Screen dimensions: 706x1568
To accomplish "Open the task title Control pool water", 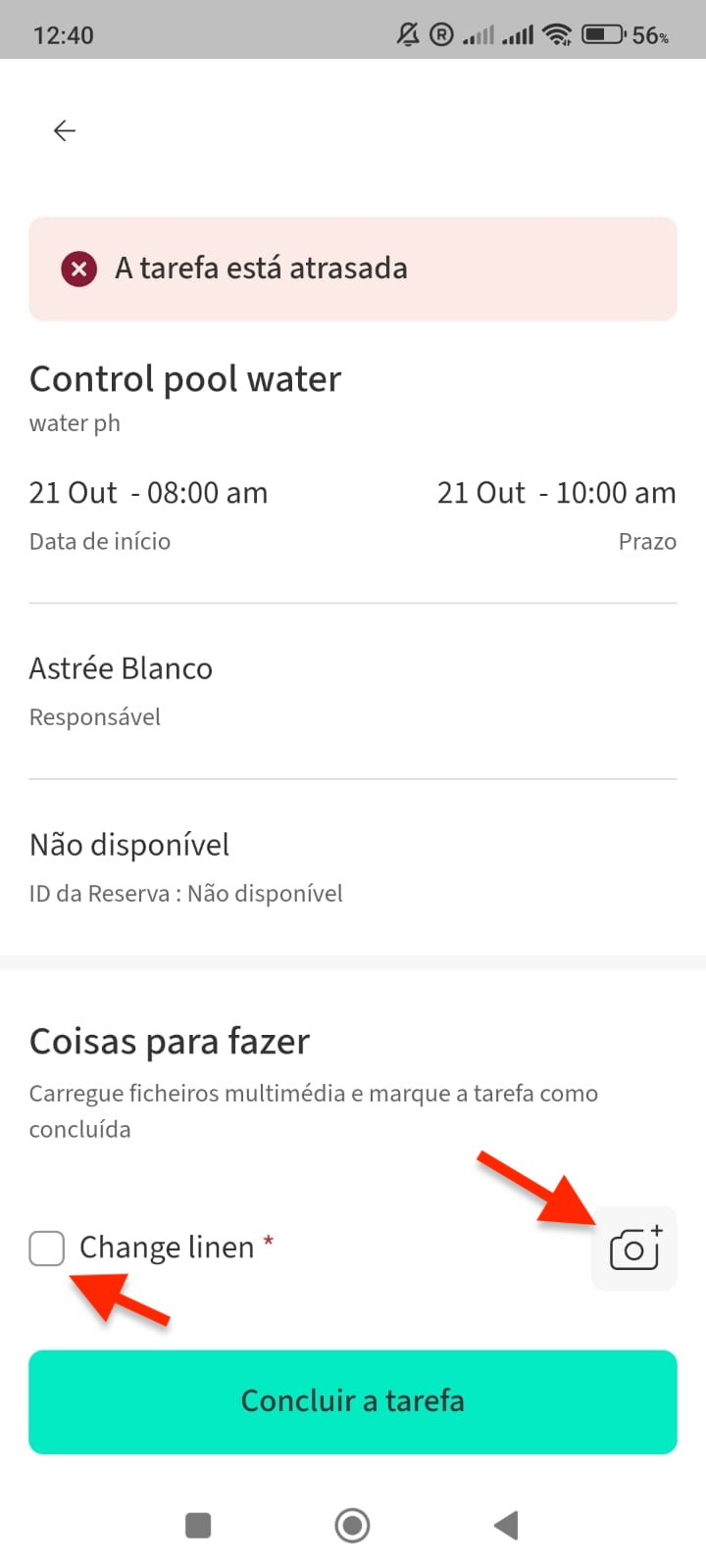I will (x=185, y=378).
